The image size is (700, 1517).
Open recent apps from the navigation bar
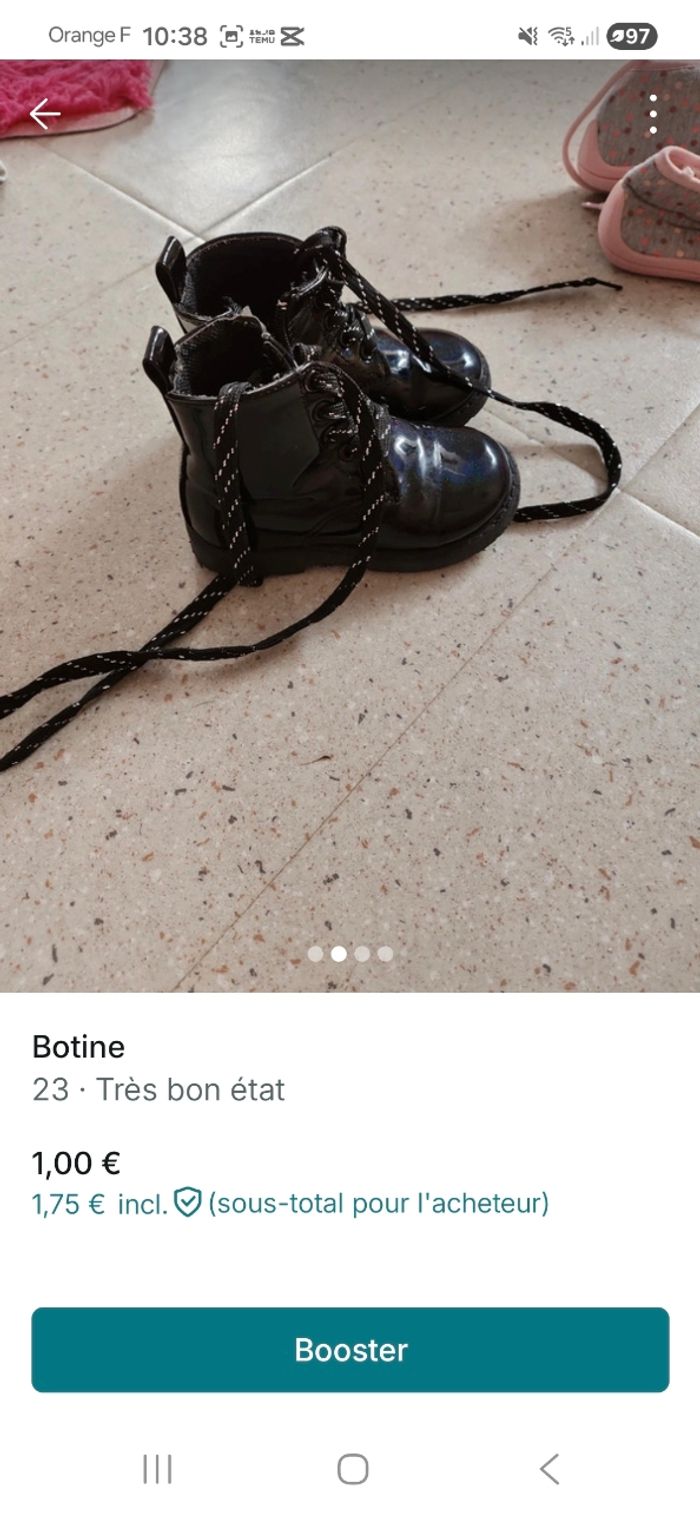(157, 1469)
